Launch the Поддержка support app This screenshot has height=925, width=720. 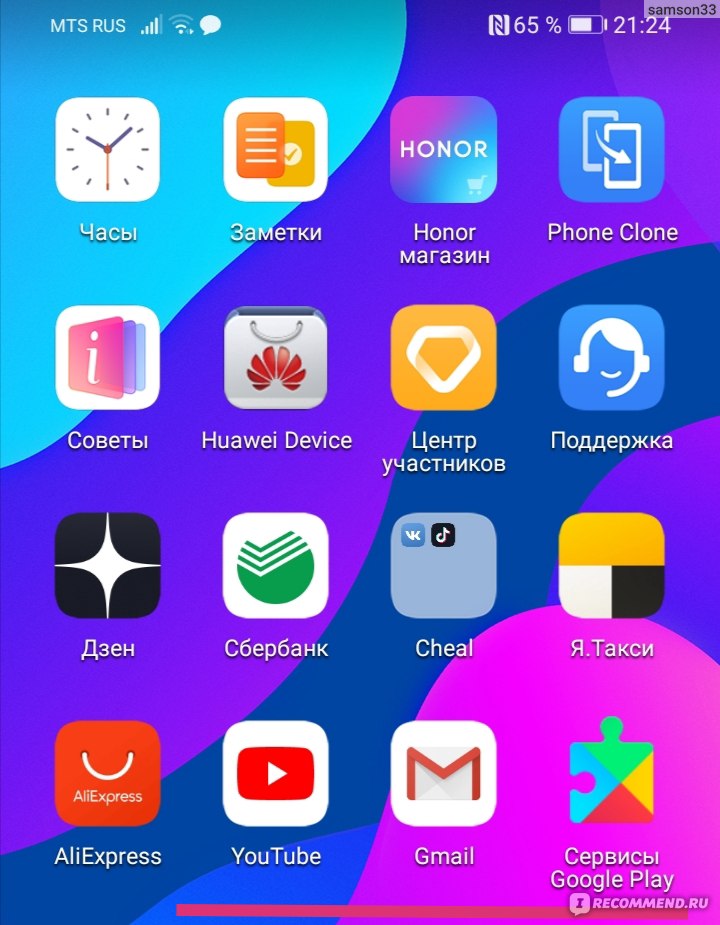click(x=612, y=357)
